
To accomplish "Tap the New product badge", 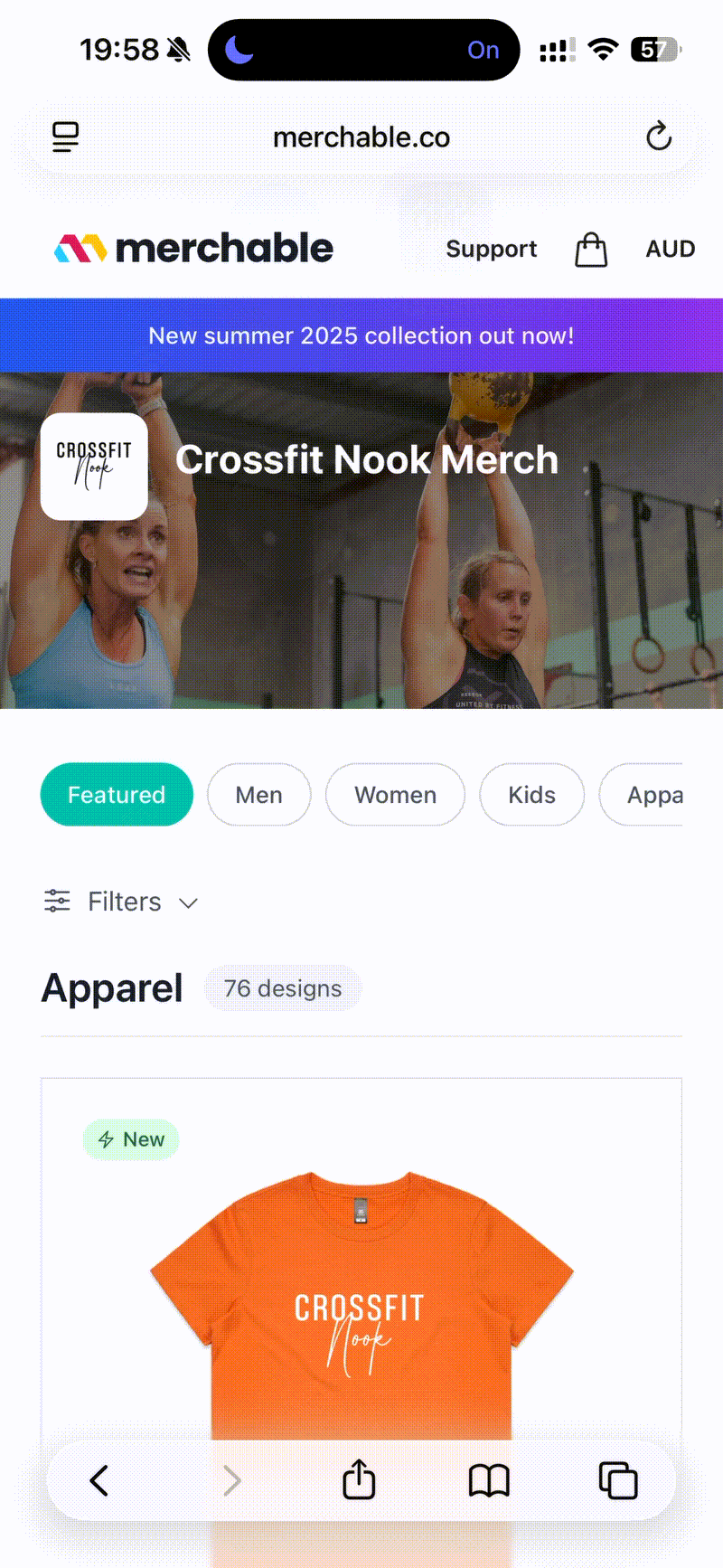I will coord(131,1139).
